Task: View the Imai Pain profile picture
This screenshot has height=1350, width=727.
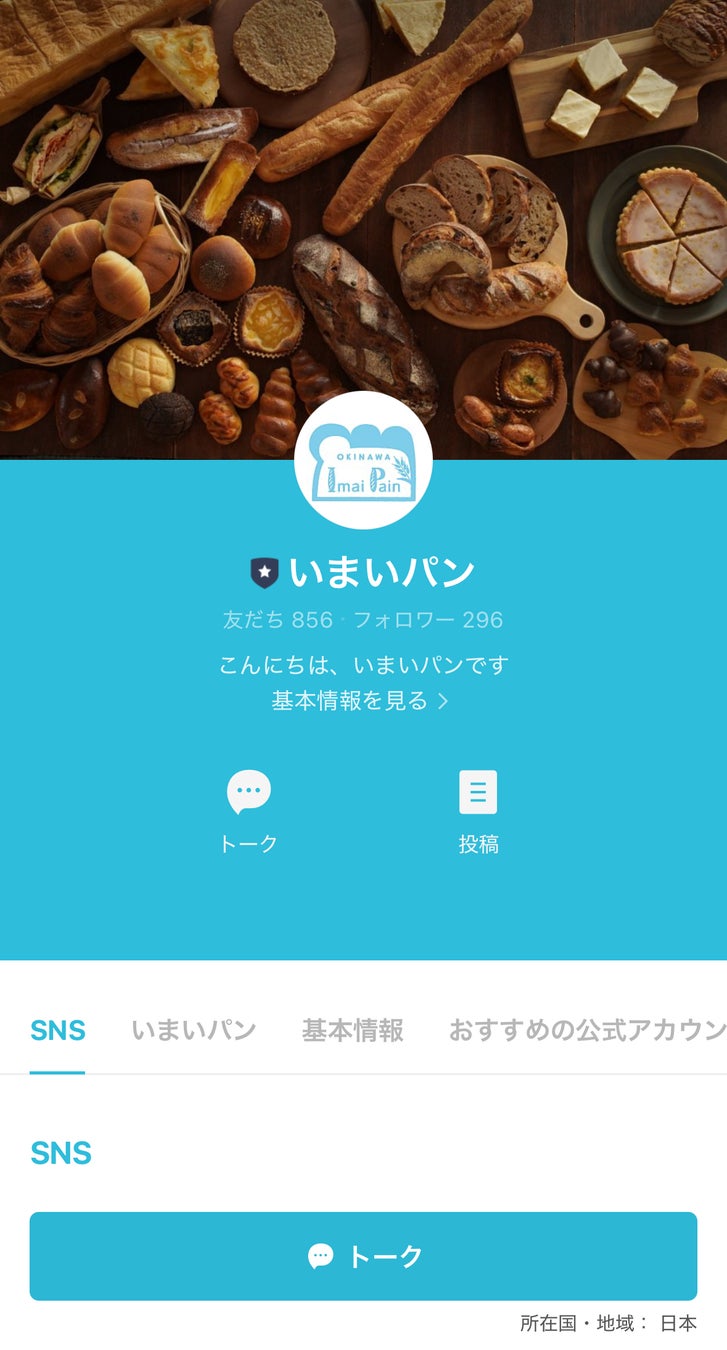Action: (x=363, y=460)
